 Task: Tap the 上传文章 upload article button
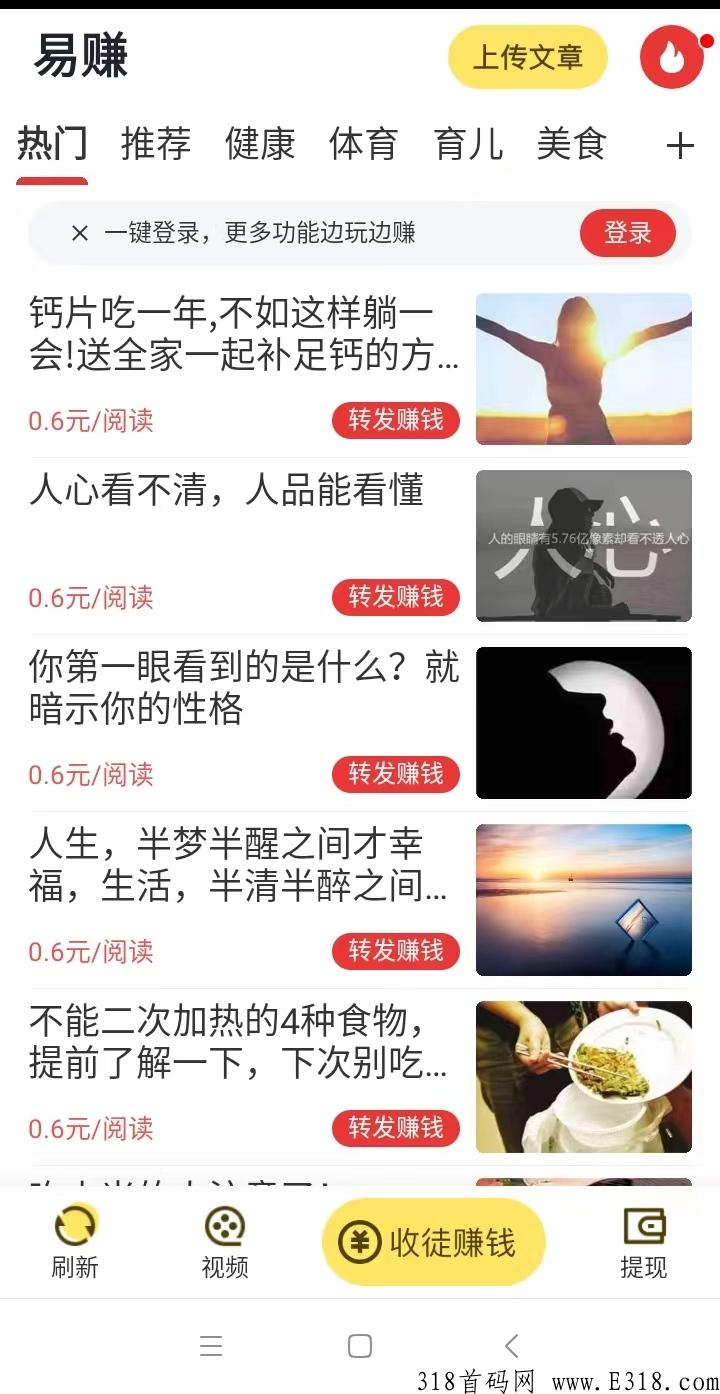click(527, 57)
